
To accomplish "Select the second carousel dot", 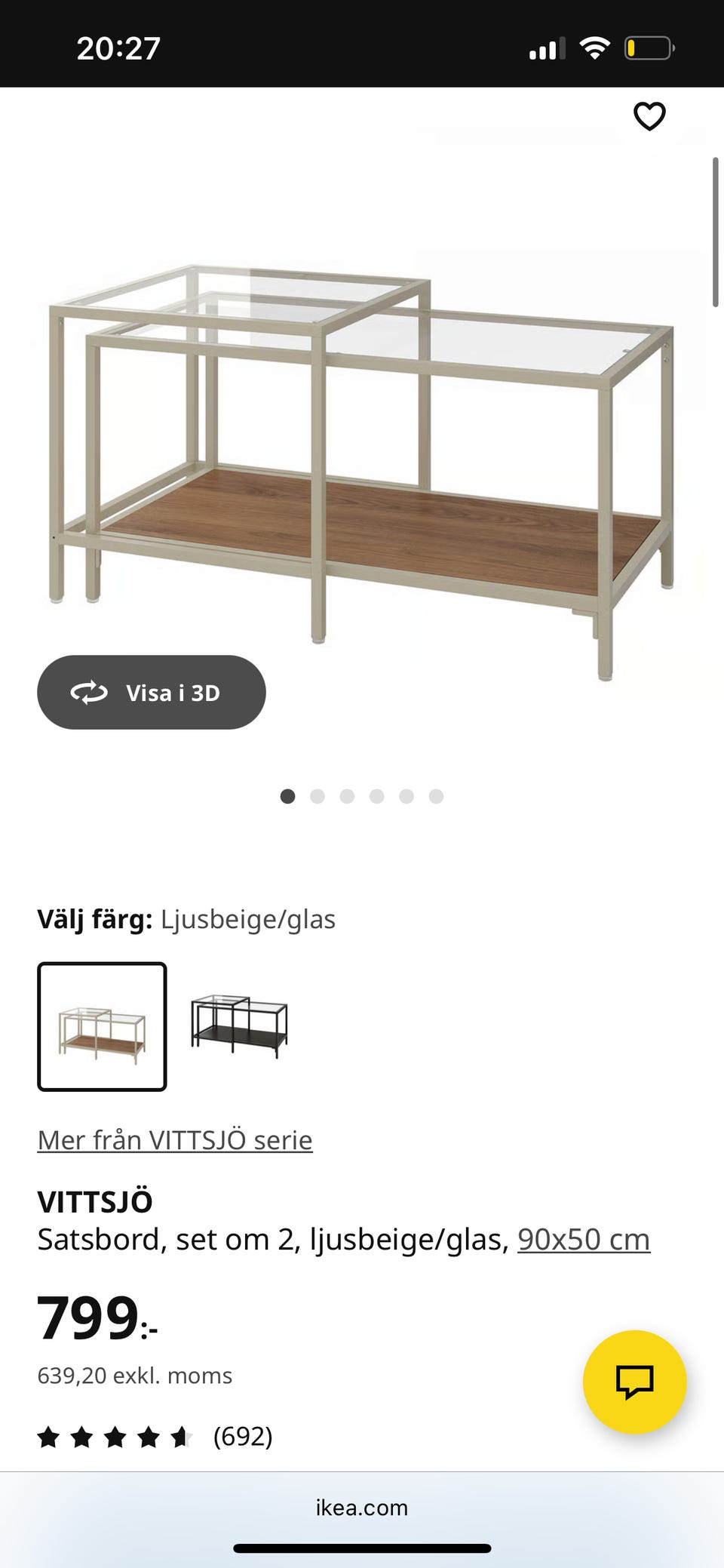I will 318,796.
